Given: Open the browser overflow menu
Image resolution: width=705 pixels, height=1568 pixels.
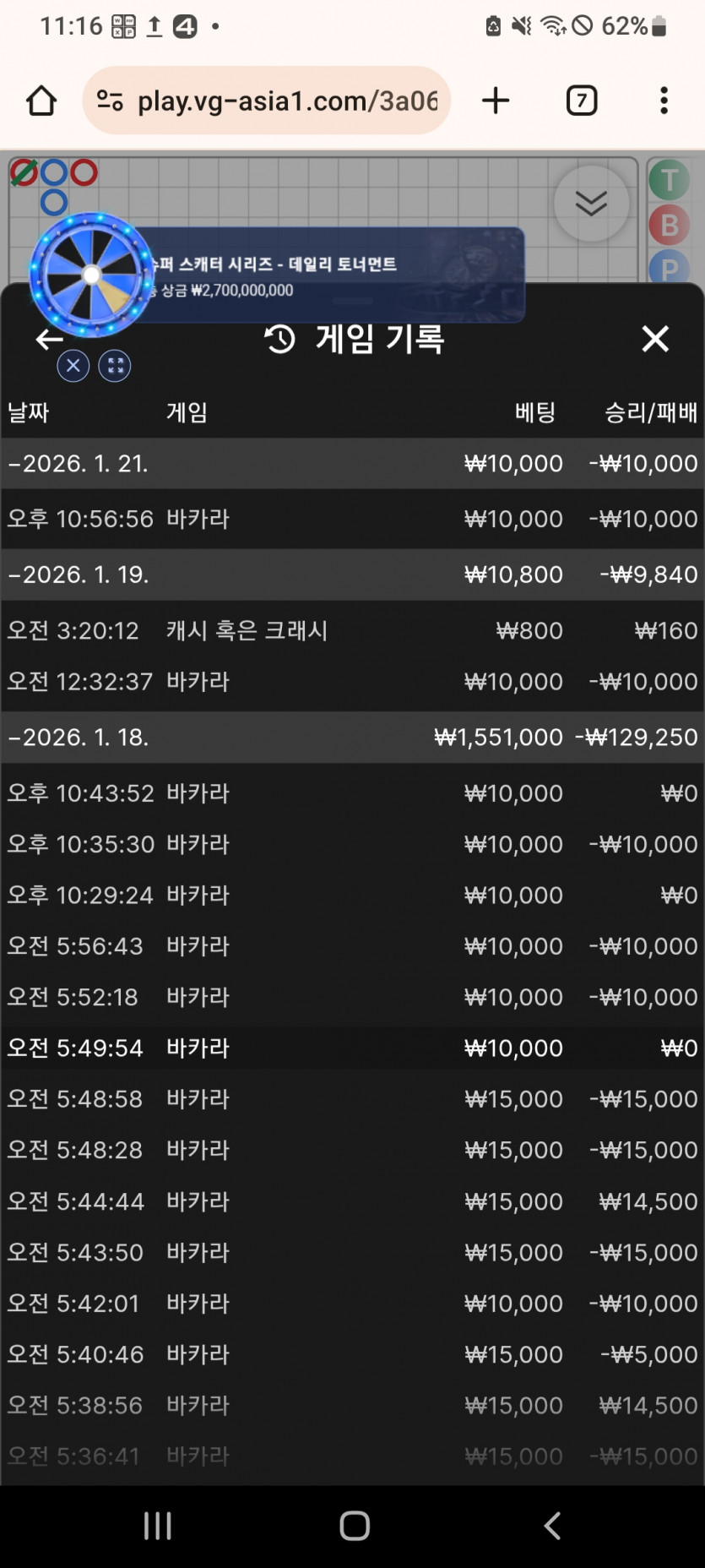Looking at the screenshot, I should tap(664, 101).
